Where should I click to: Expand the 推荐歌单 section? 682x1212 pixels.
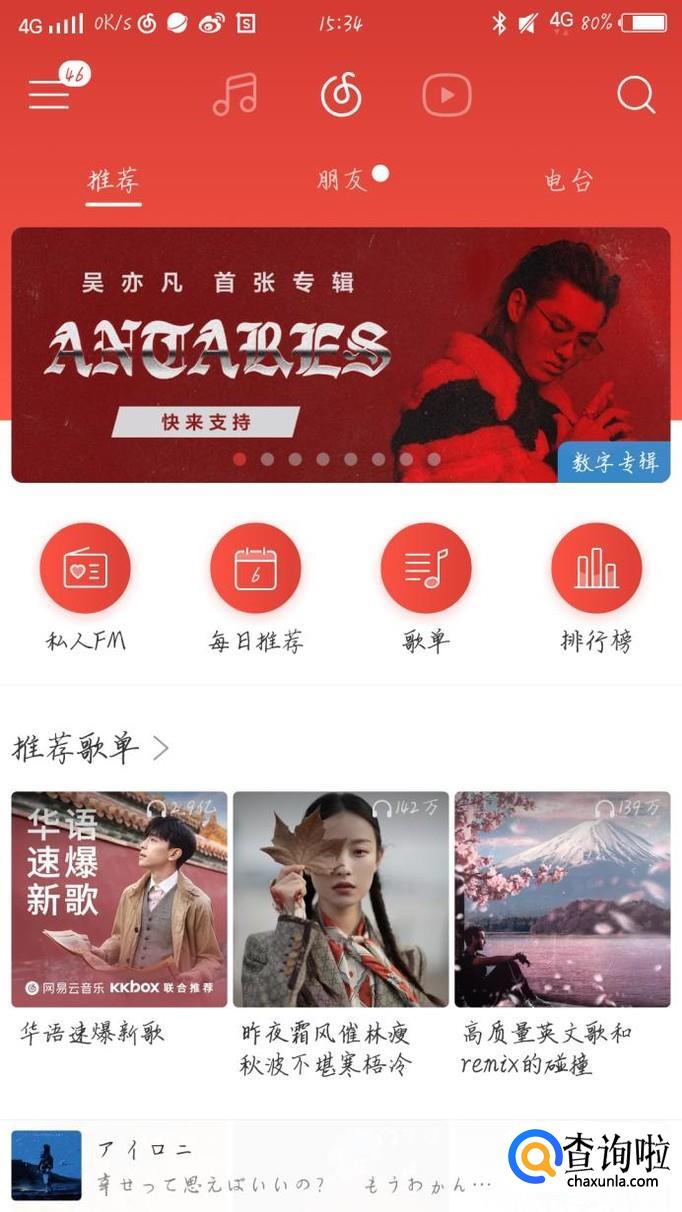pyautogui.click(x=90, y=748)
